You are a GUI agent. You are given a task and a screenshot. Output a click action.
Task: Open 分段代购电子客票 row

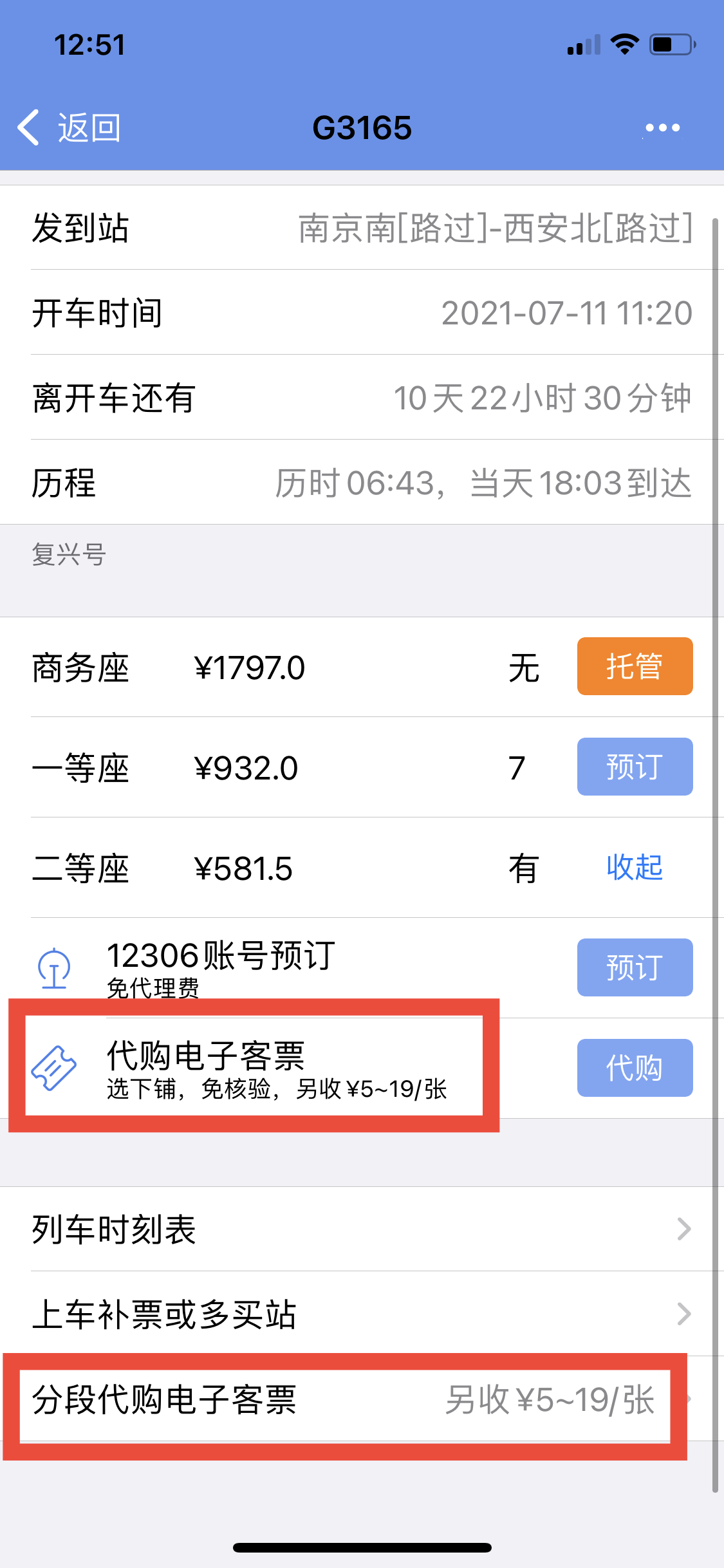(362, 1399)
